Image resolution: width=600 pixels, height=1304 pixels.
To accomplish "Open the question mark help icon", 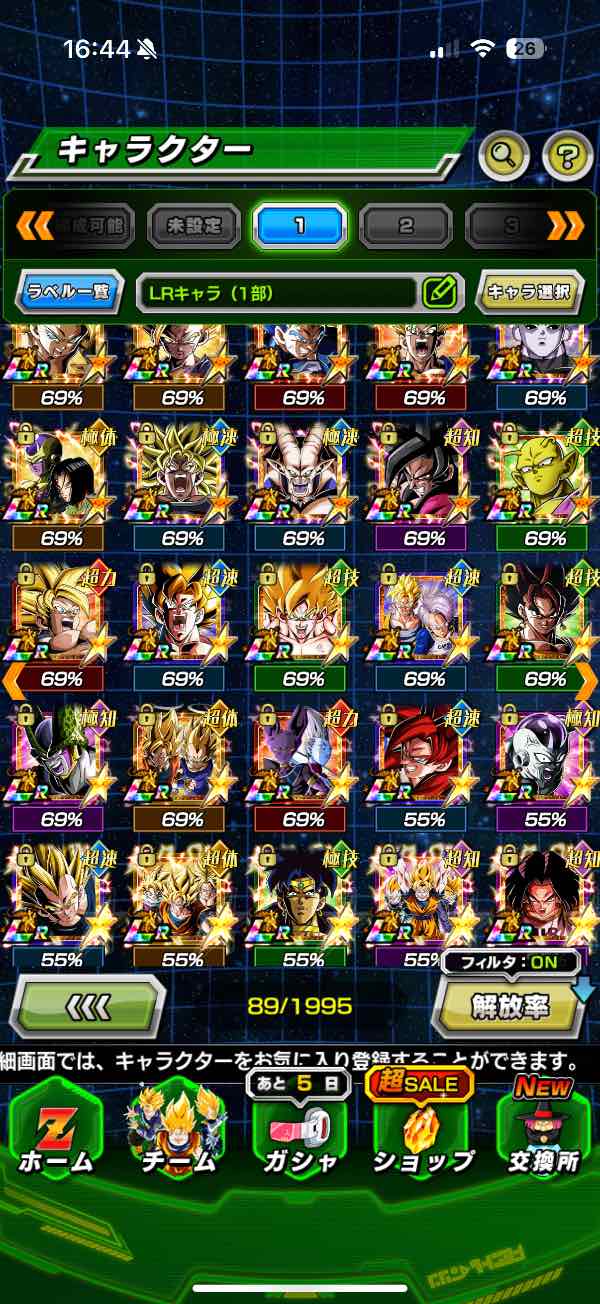I will click(x=567, y=155).
